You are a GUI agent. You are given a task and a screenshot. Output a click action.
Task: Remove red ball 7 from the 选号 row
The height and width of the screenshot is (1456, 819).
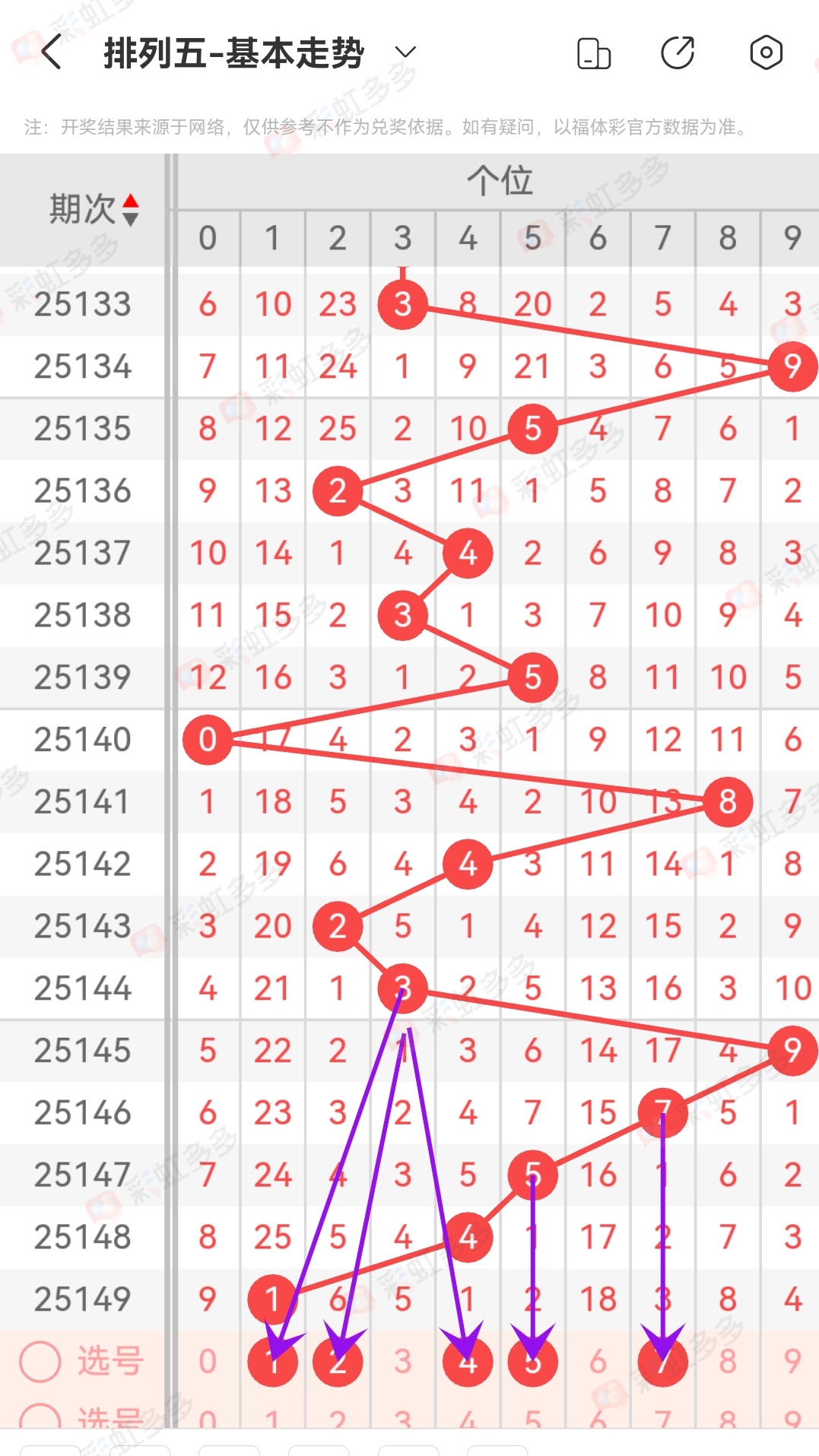(x=662, y=1361)
